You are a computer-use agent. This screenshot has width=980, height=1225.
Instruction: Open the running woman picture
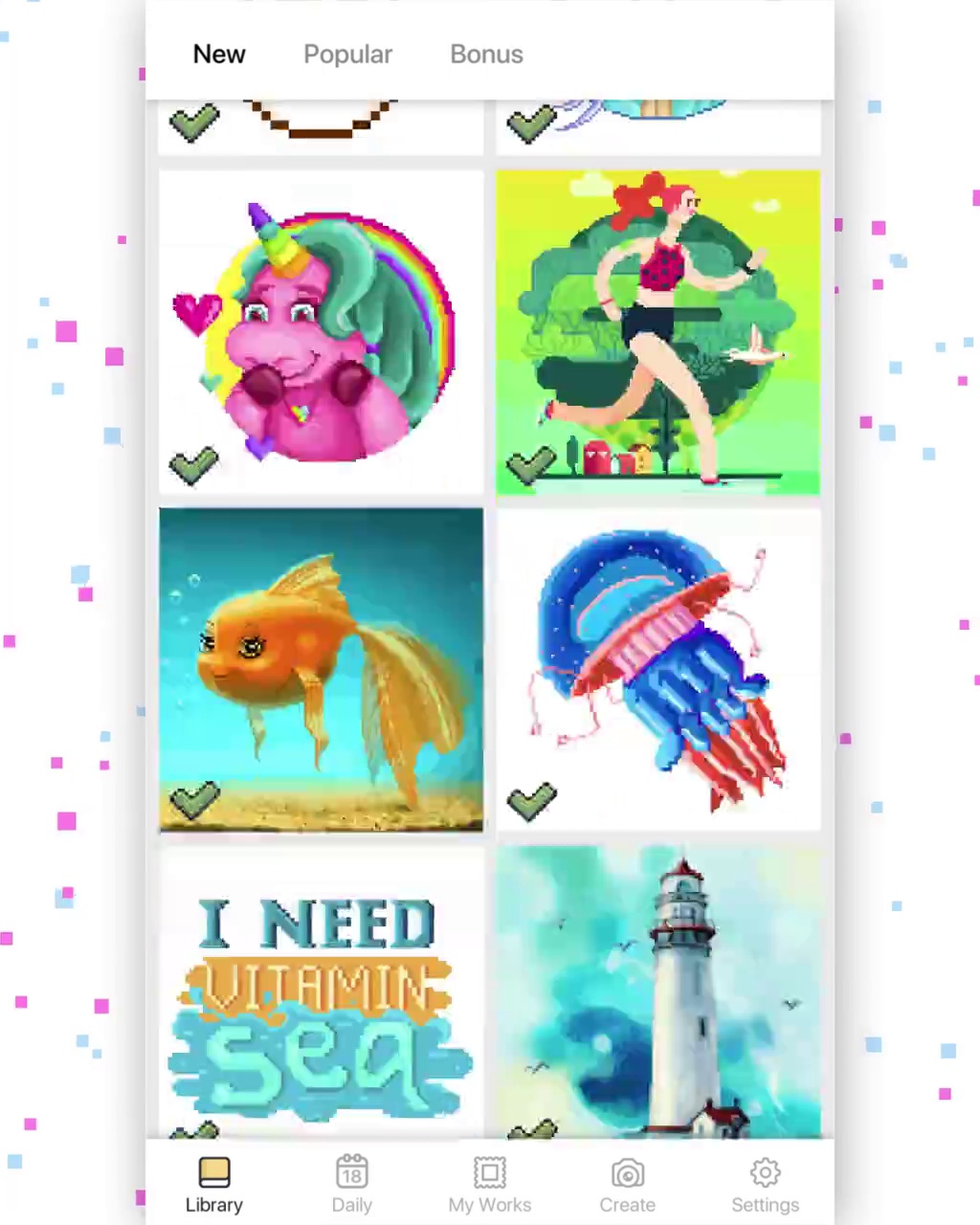tap(657, 332)
